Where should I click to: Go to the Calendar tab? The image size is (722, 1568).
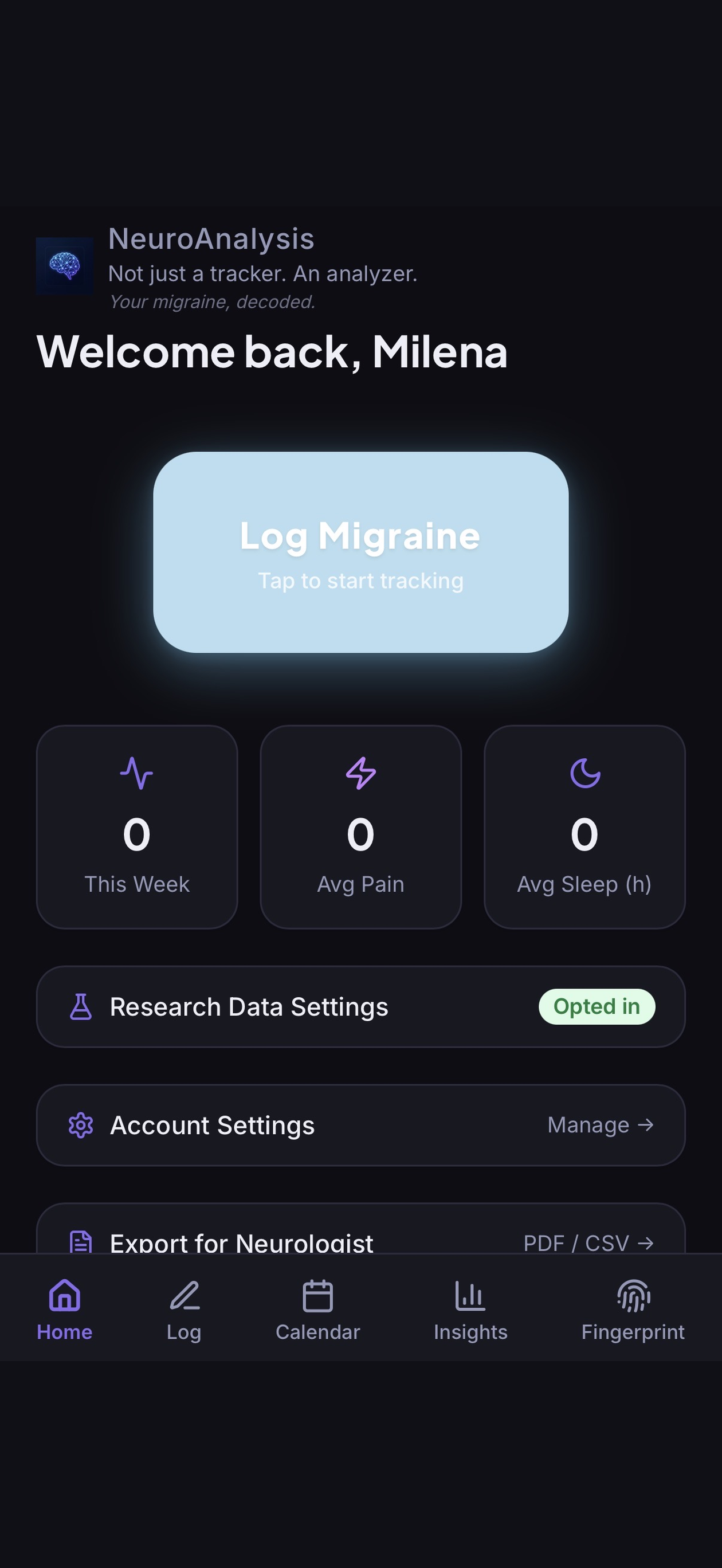click(318, 1310)
